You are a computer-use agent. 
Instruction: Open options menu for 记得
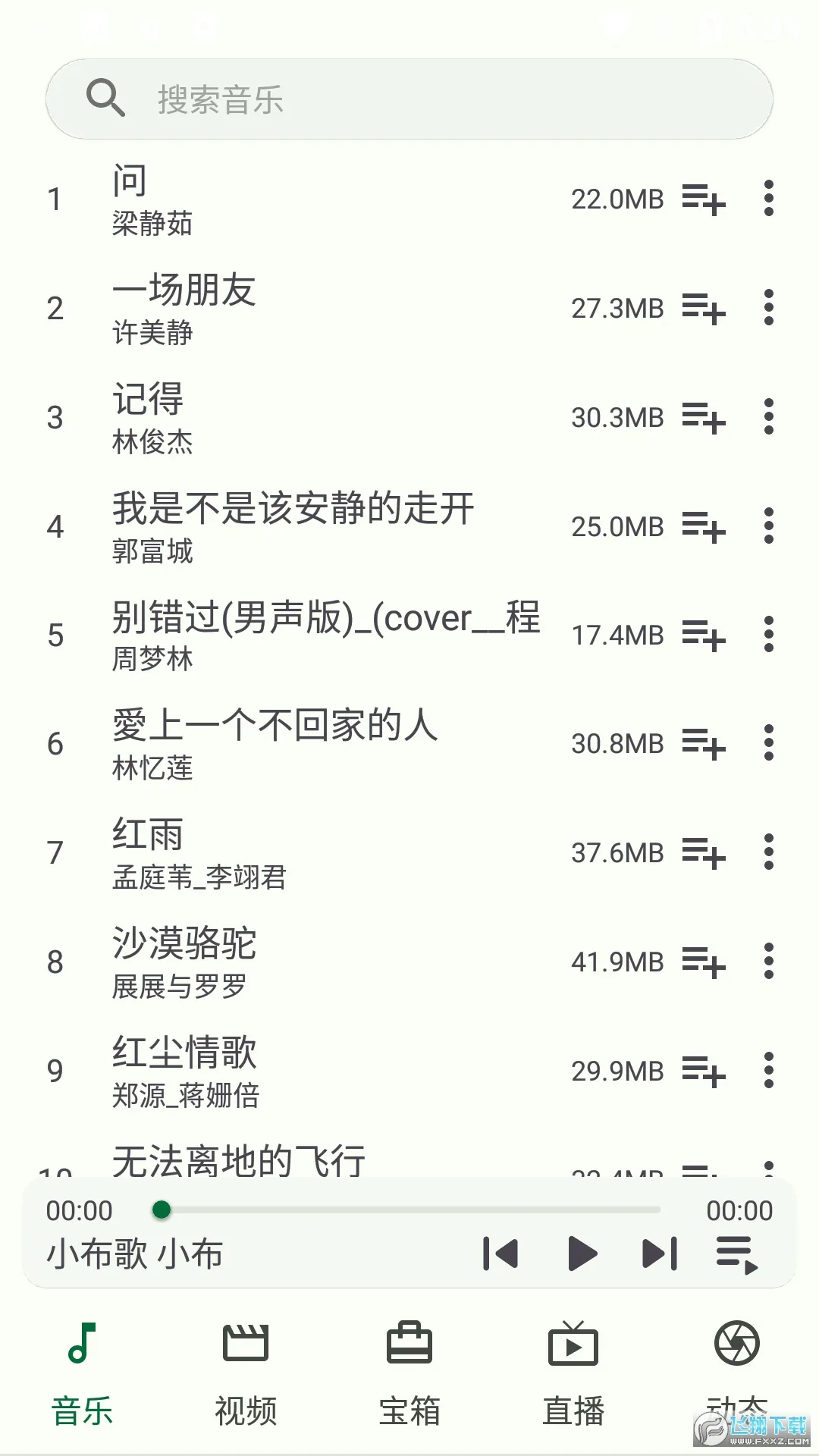[768, 417]
